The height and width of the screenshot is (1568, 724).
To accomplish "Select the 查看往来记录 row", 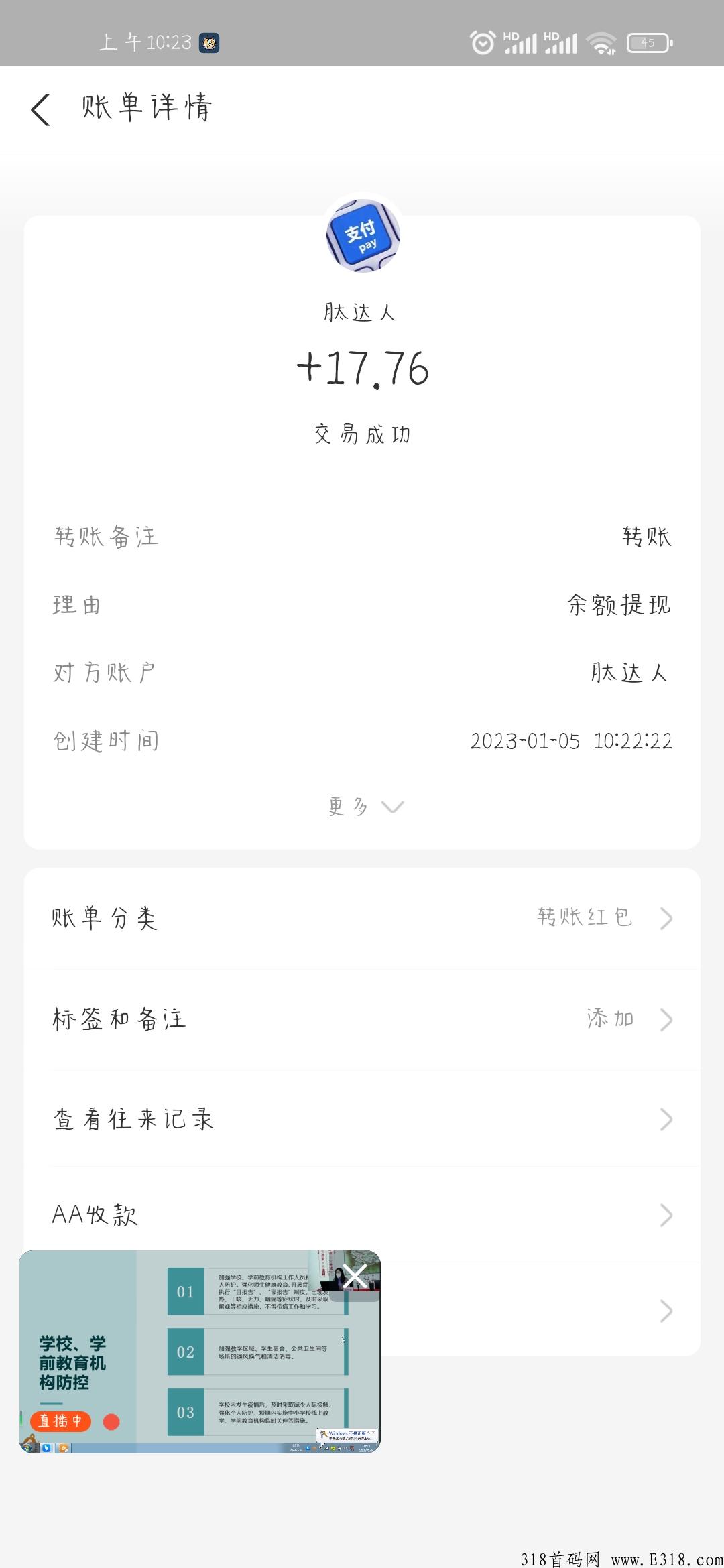I will click(x=362, y=1118).
